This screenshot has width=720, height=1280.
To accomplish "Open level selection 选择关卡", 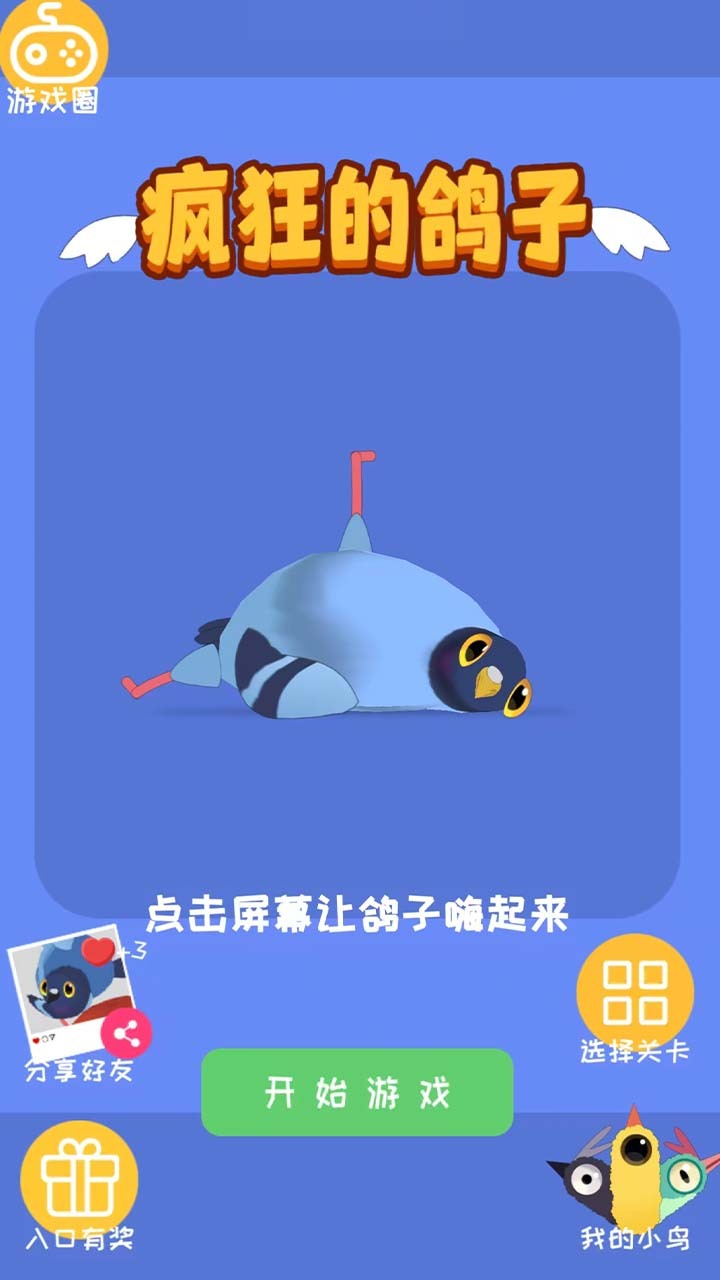I will [x=635, y=993].
